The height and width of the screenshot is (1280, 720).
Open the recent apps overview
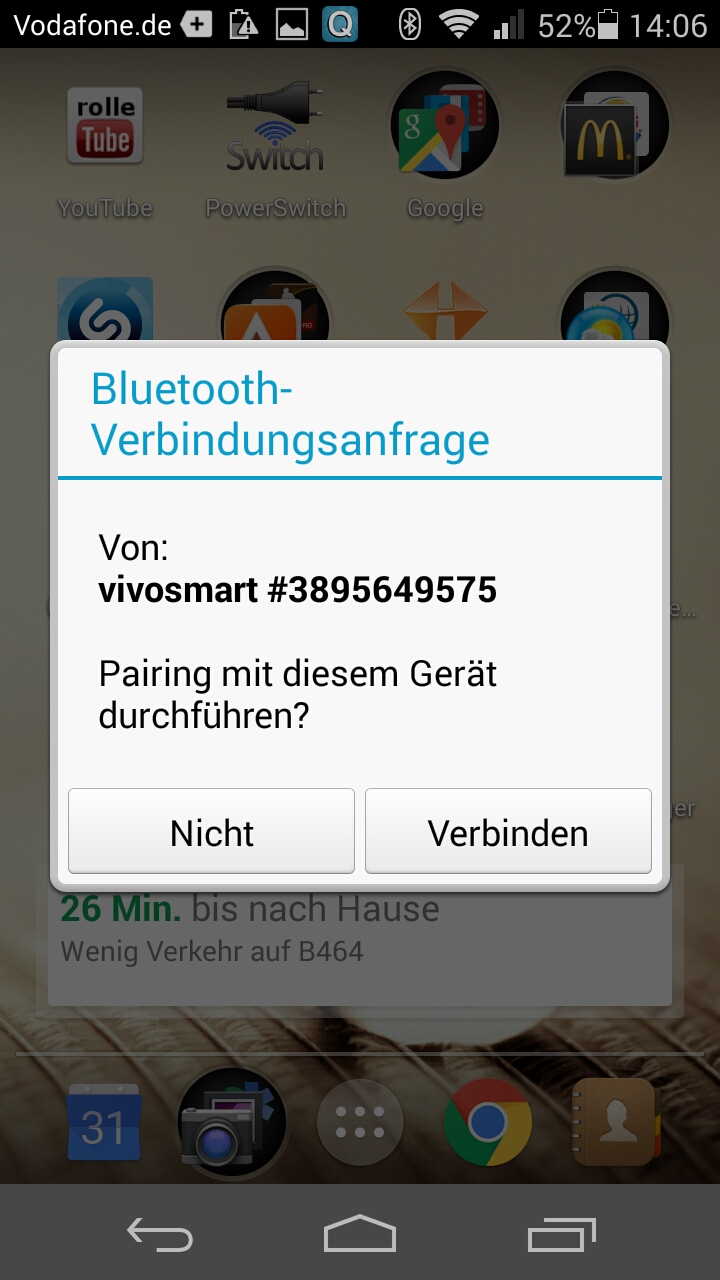click(x=561, y=1235)
